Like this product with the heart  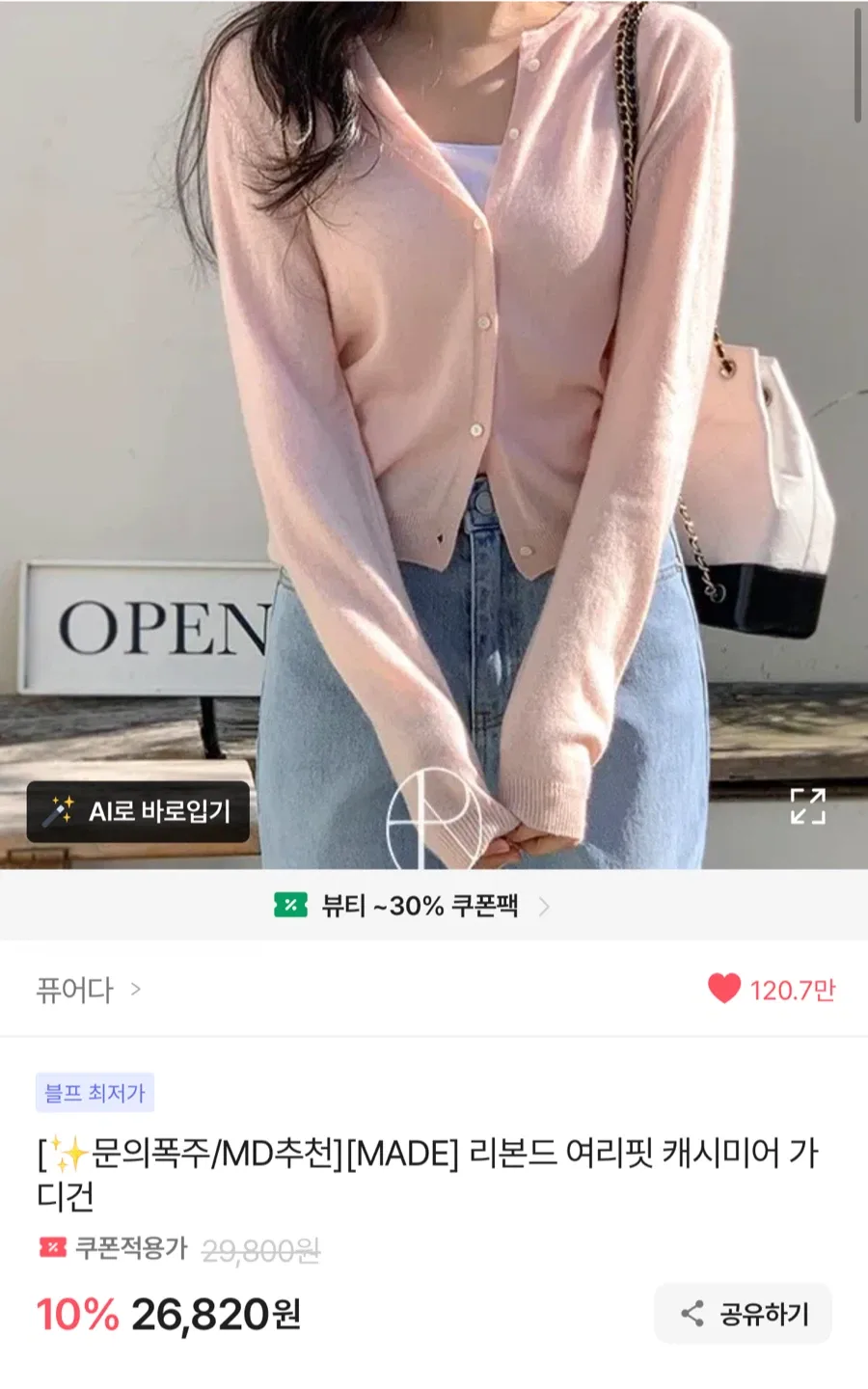724,989
